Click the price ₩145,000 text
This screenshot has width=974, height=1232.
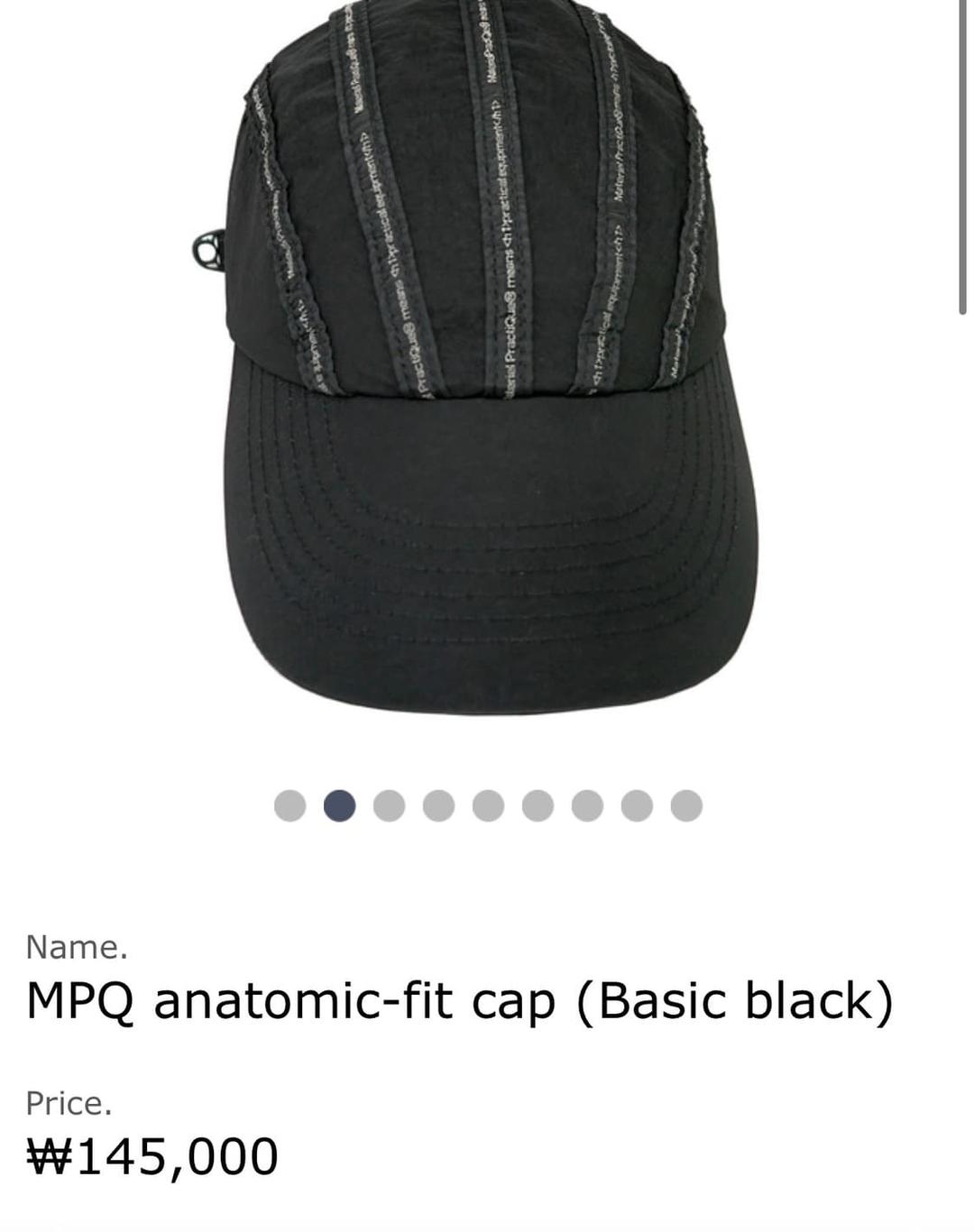tap(152, 1156)
